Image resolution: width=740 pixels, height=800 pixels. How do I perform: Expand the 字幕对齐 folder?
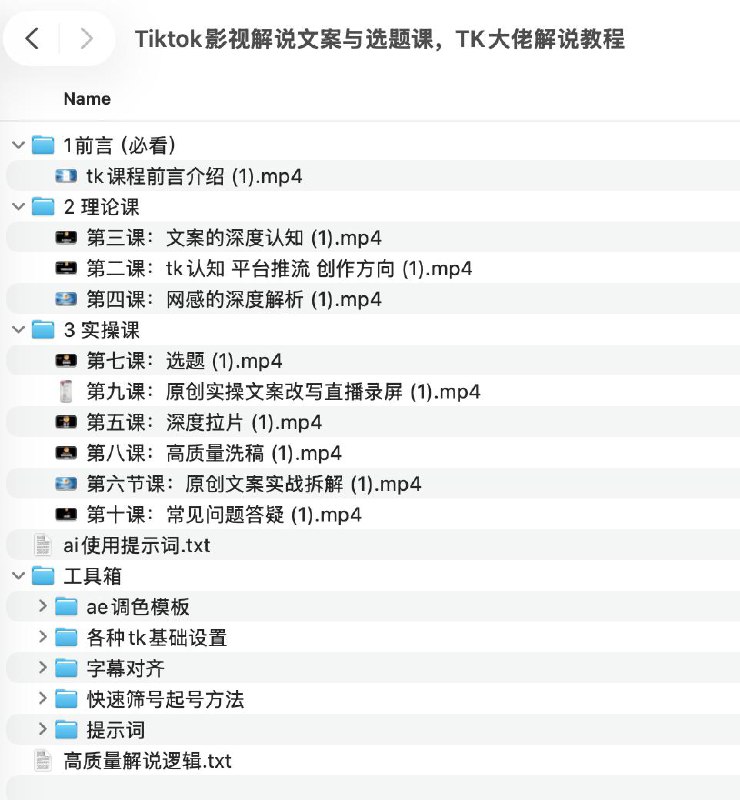[x=42, y=668]
